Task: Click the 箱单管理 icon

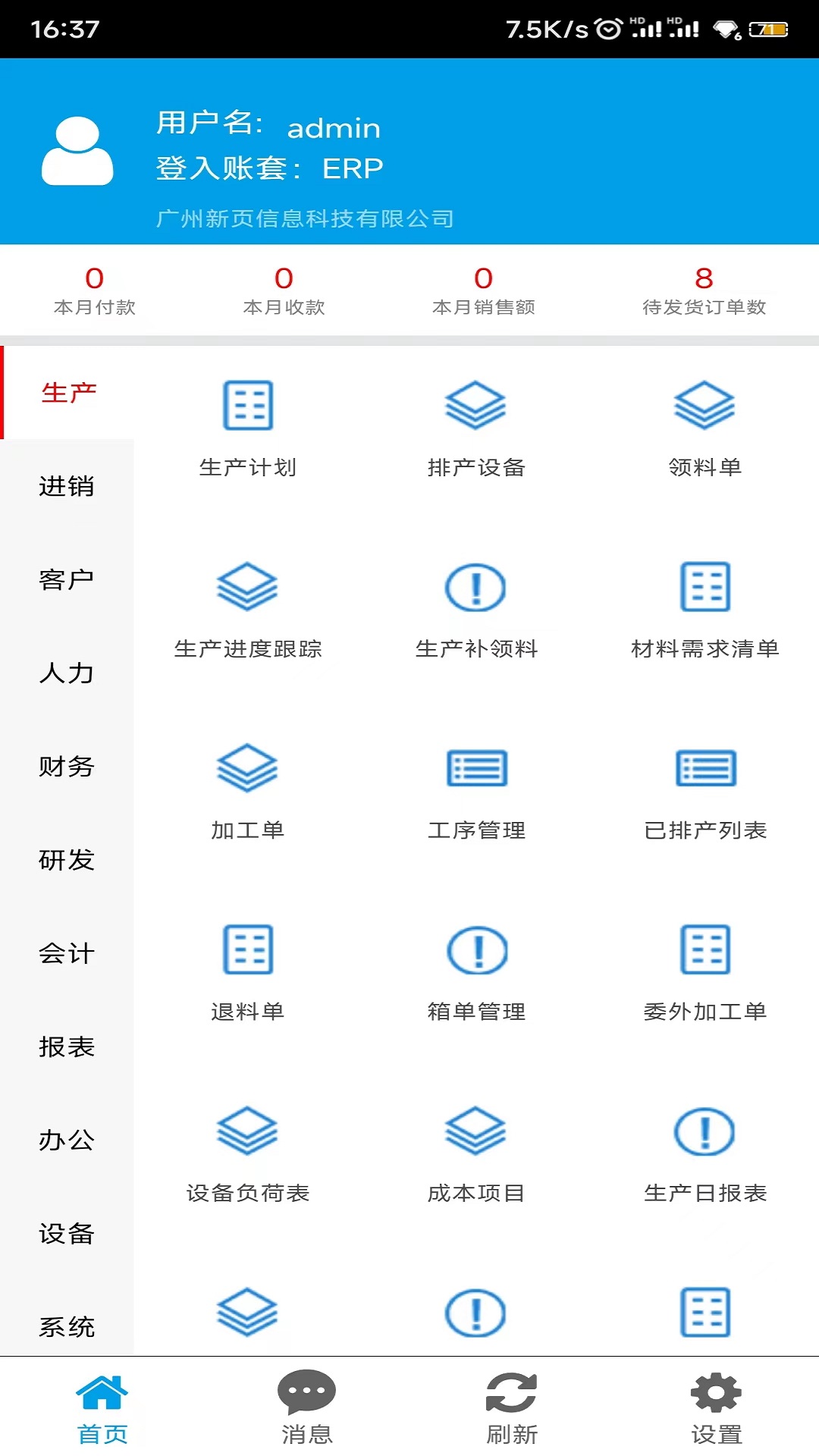Action: (475, 969)
